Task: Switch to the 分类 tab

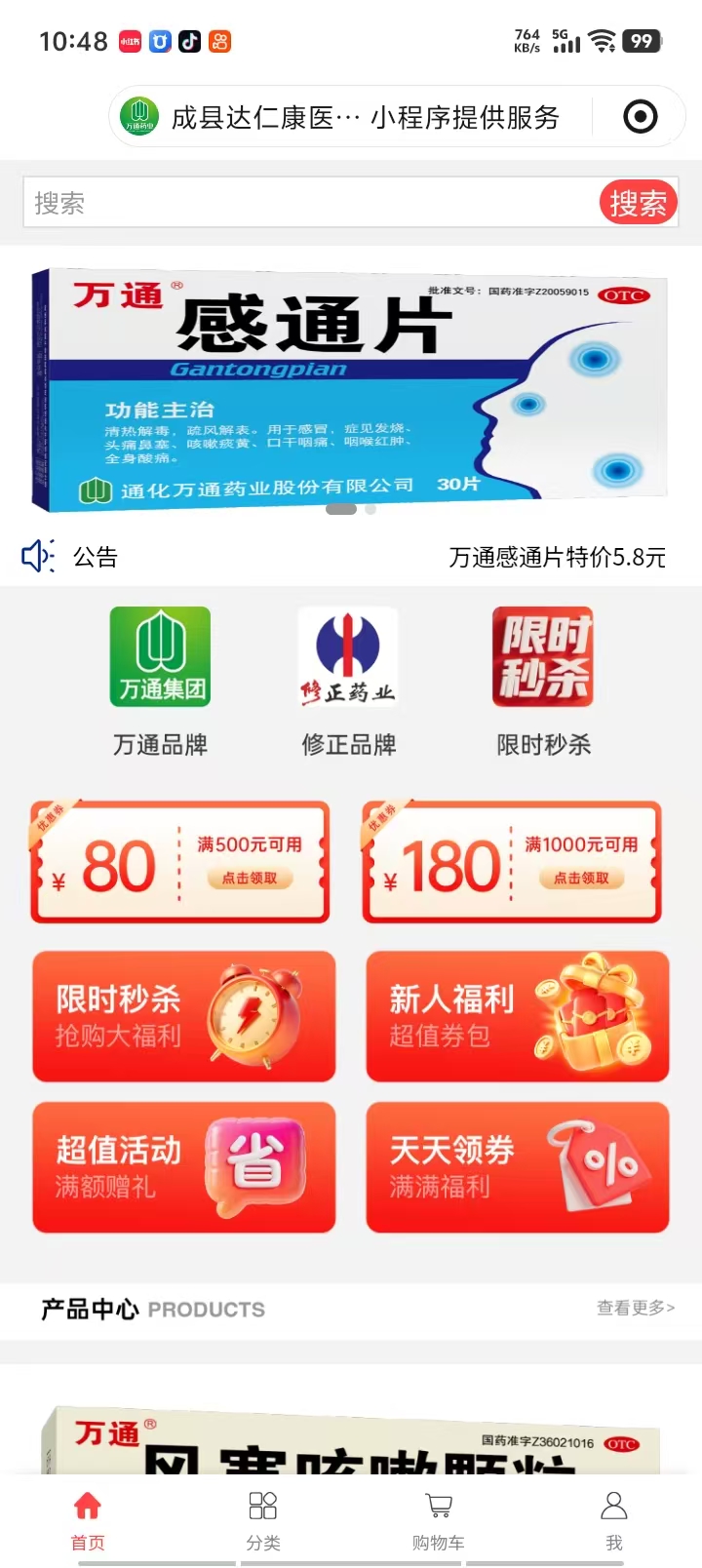Action: pyautogui.click(x=263, y=1519)
